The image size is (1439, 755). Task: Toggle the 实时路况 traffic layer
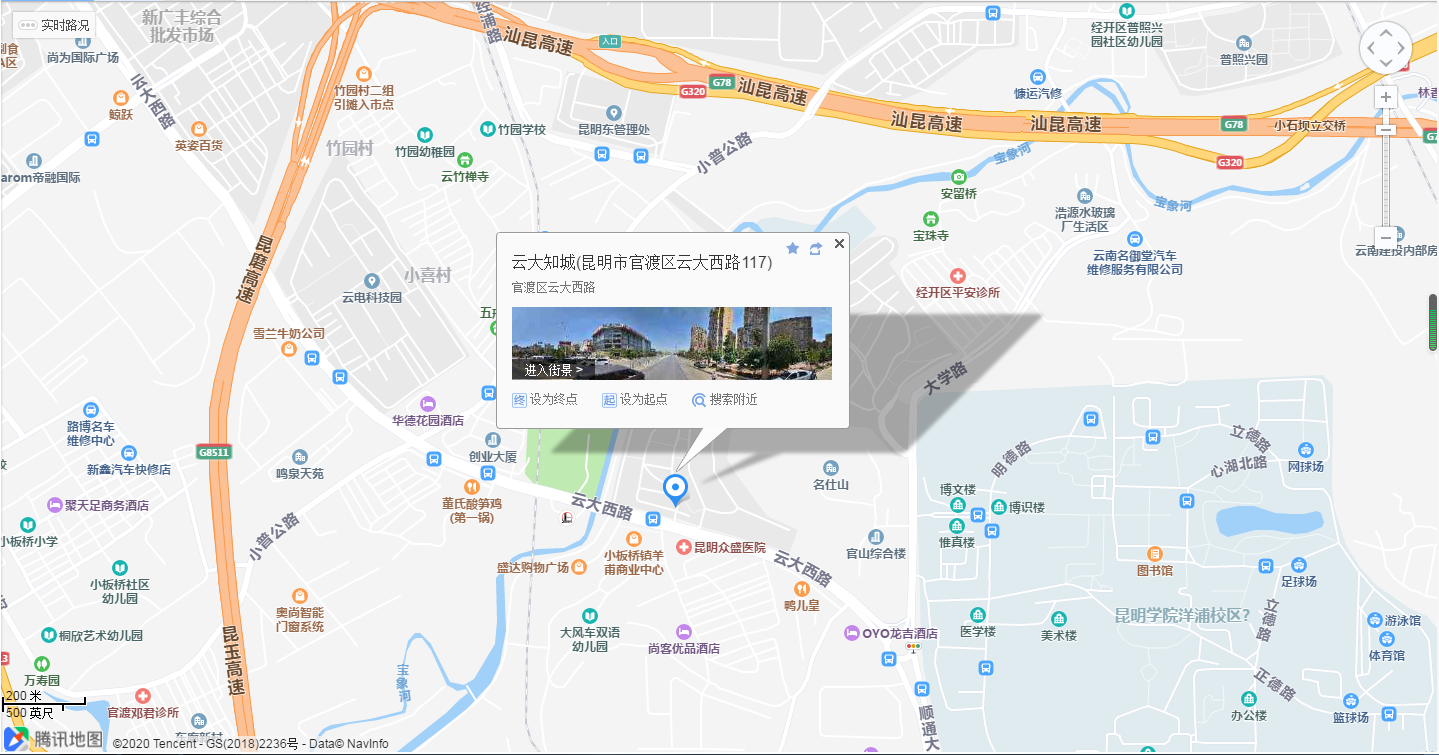(x=55, y=25)
